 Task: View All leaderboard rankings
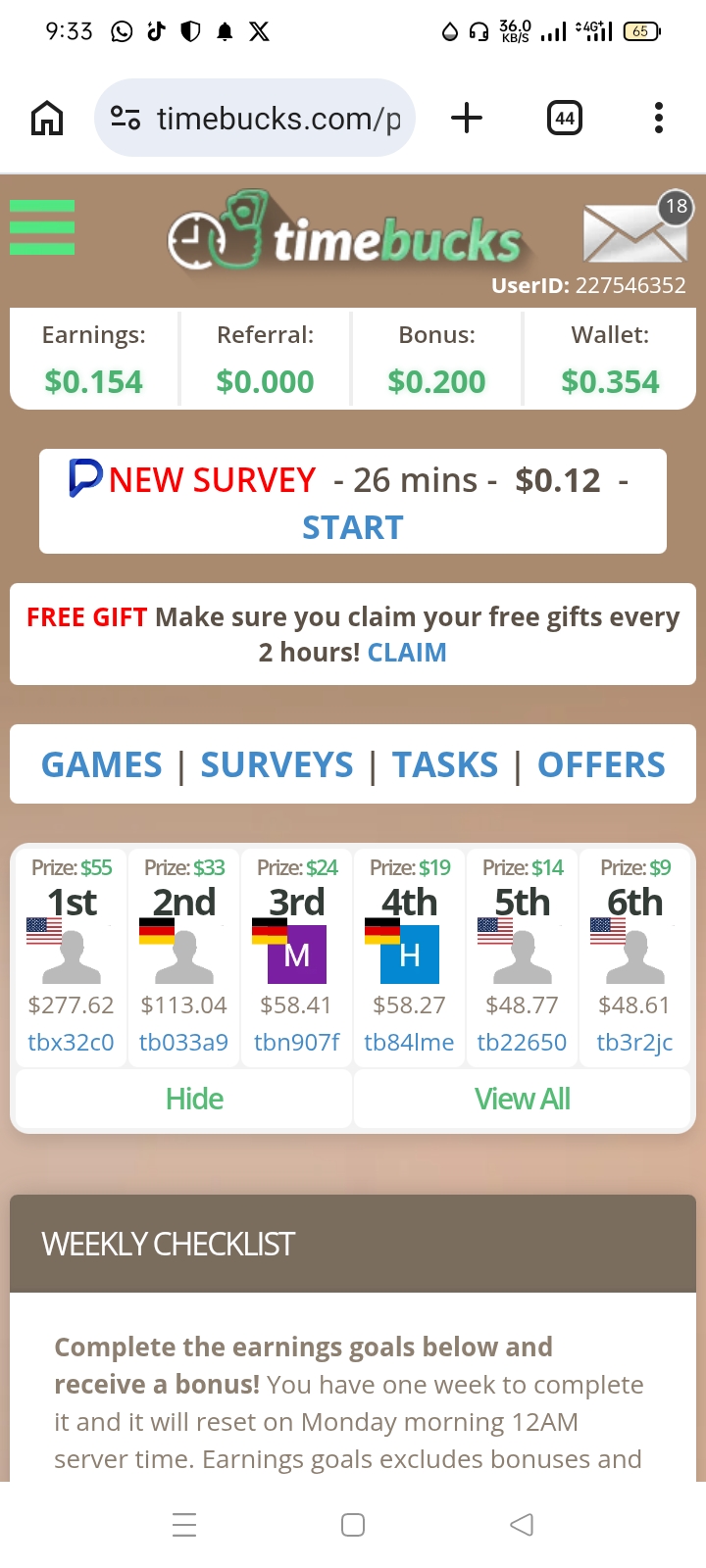point(522,1100)
